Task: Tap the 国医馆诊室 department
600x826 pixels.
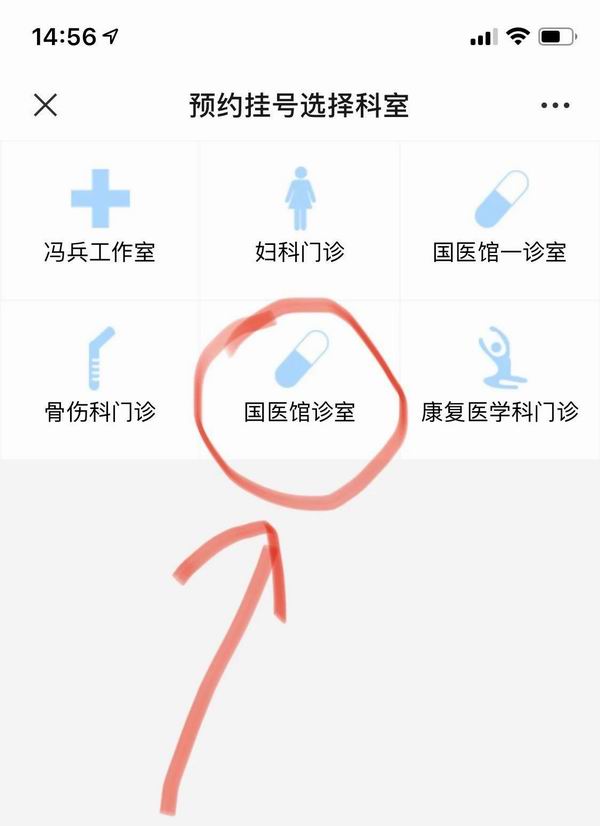Action: [299, 380]
